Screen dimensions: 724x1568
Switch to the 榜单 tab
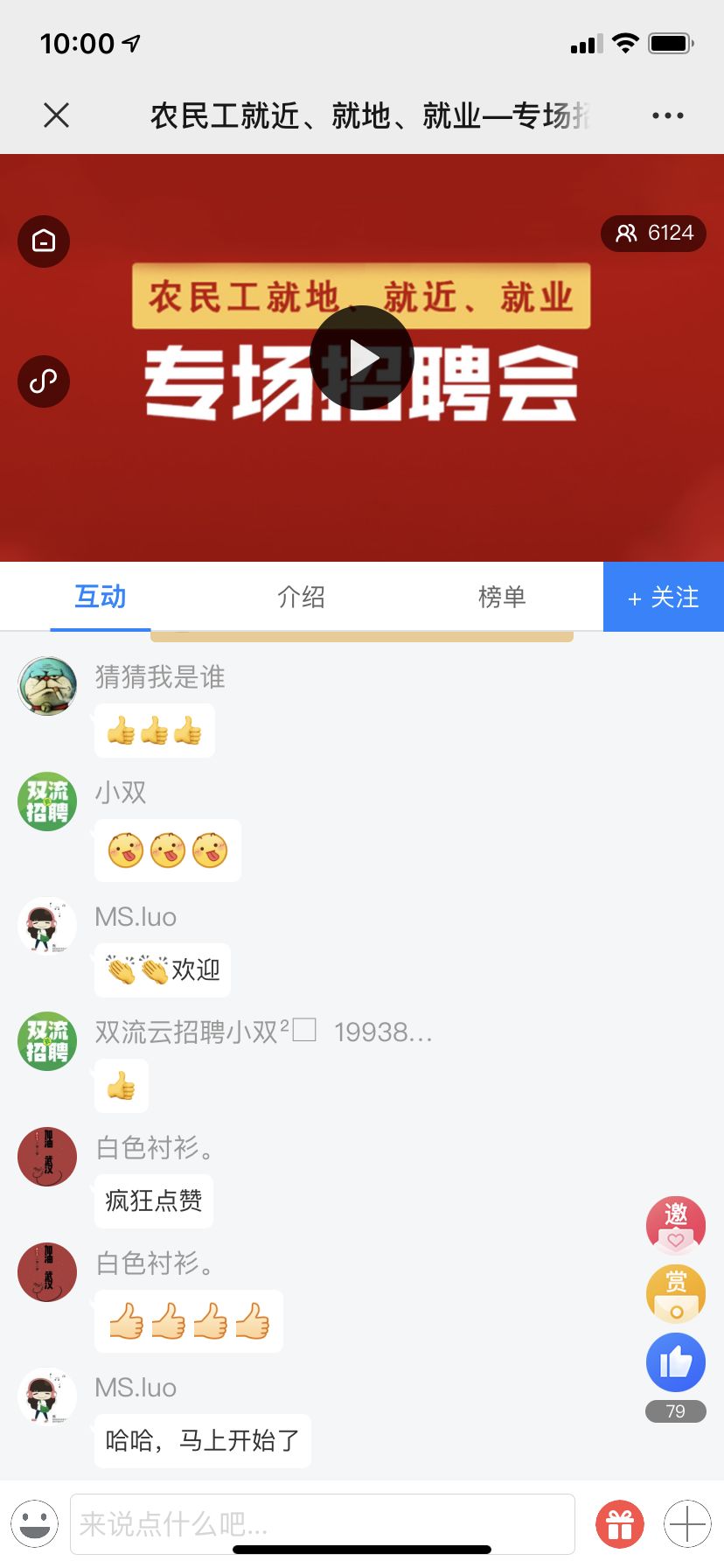pyautogui.click(x=503, y=597)
